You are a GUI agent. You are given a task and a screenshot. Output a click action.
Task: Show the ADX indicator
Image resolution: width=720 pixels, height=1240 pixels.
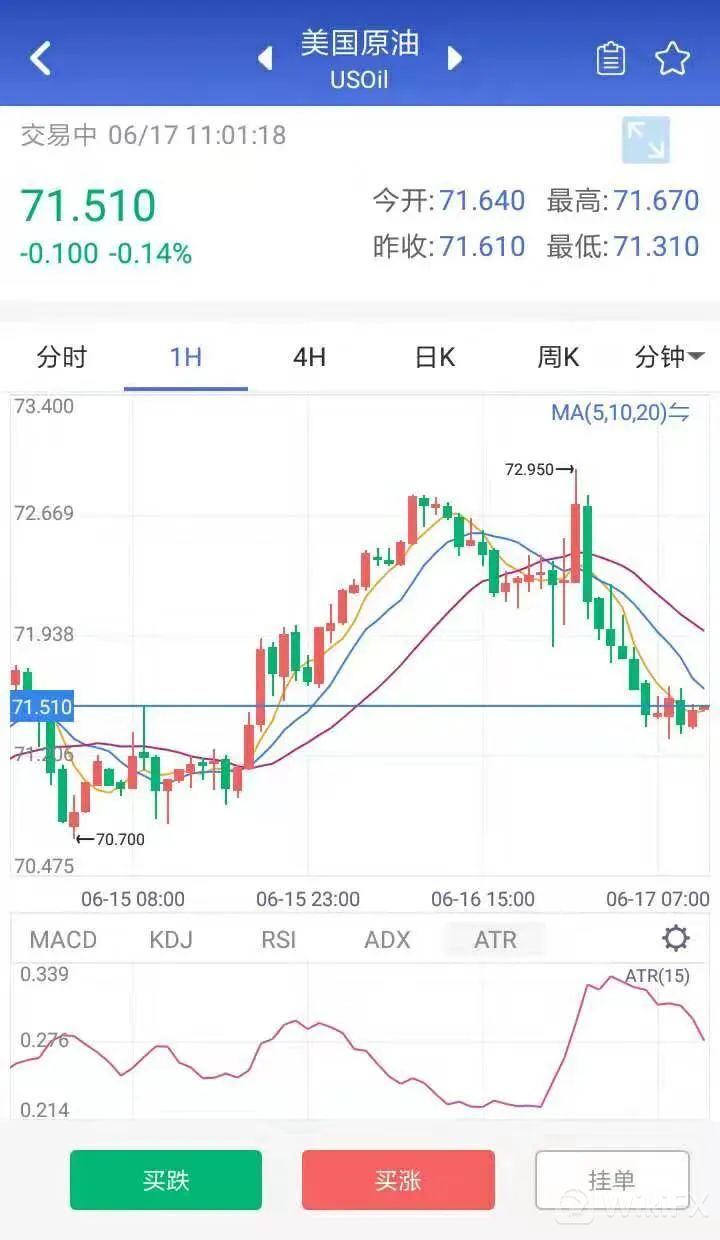pyautogui.click(x=387, y=940)
